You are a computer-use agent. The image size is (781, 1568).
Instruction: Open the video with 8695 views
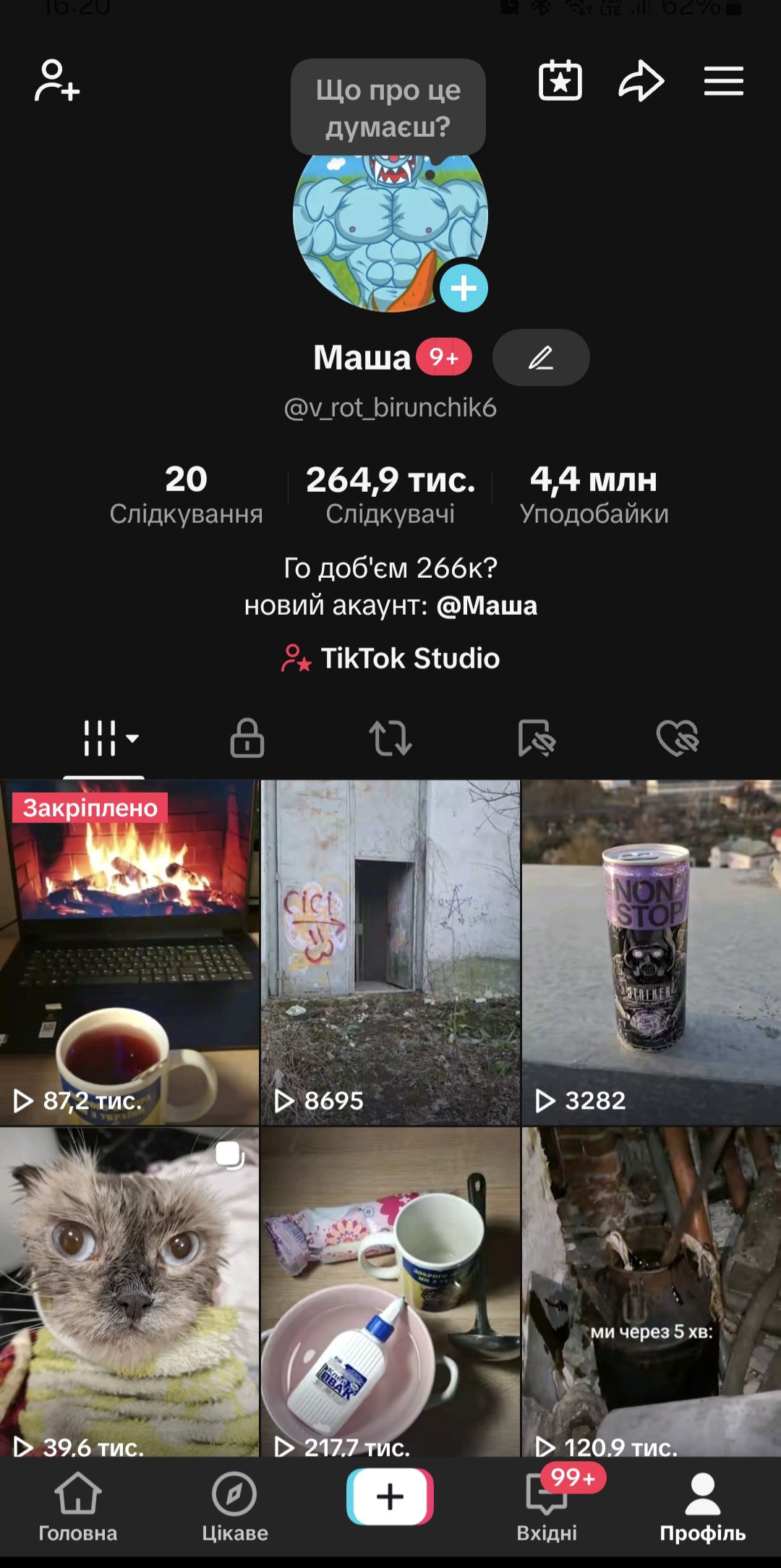(390, 952)
